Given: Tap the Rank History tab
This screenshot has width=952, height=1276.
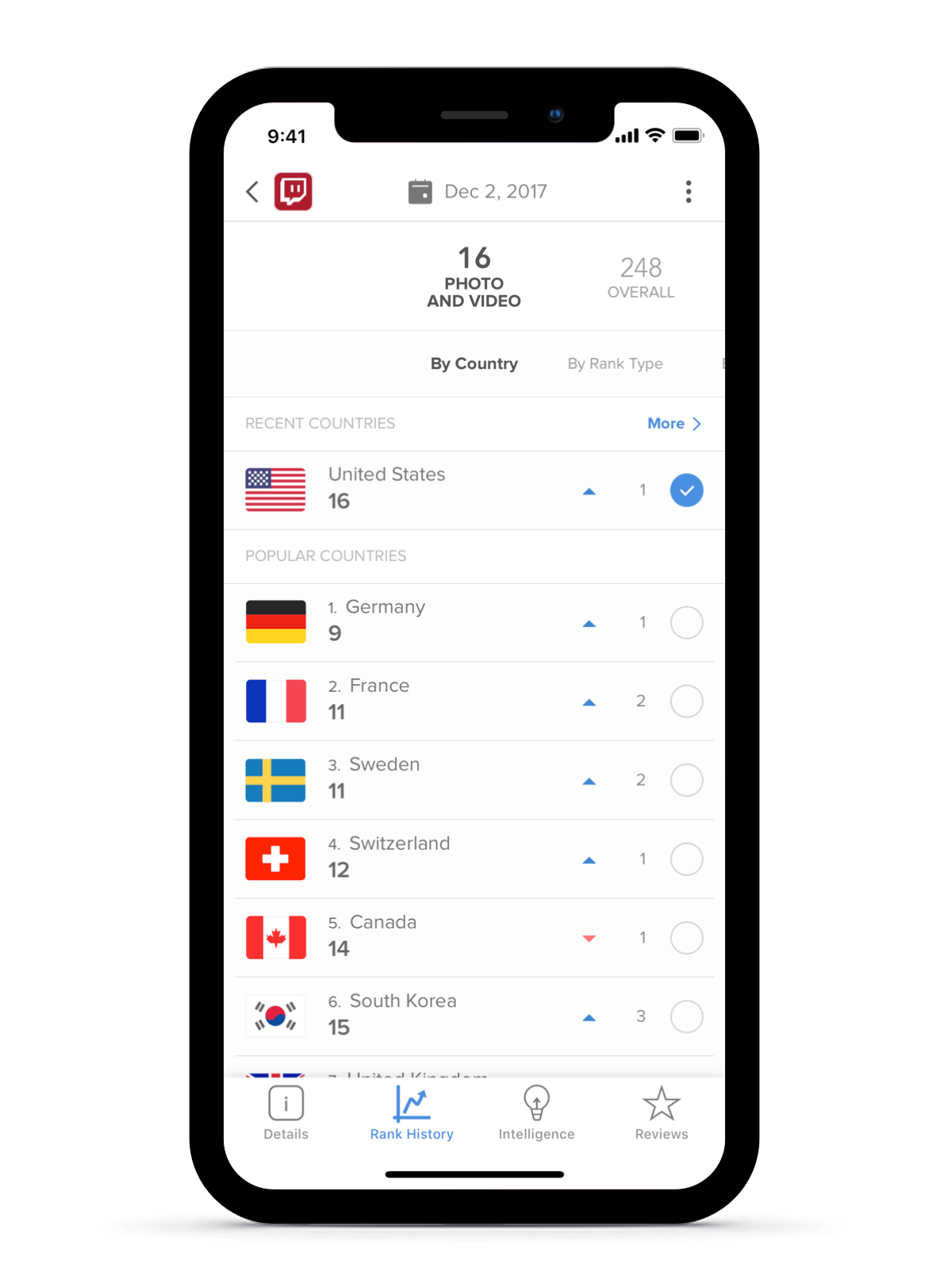Looking at the screenshot, I should (x=412, y=1113).
